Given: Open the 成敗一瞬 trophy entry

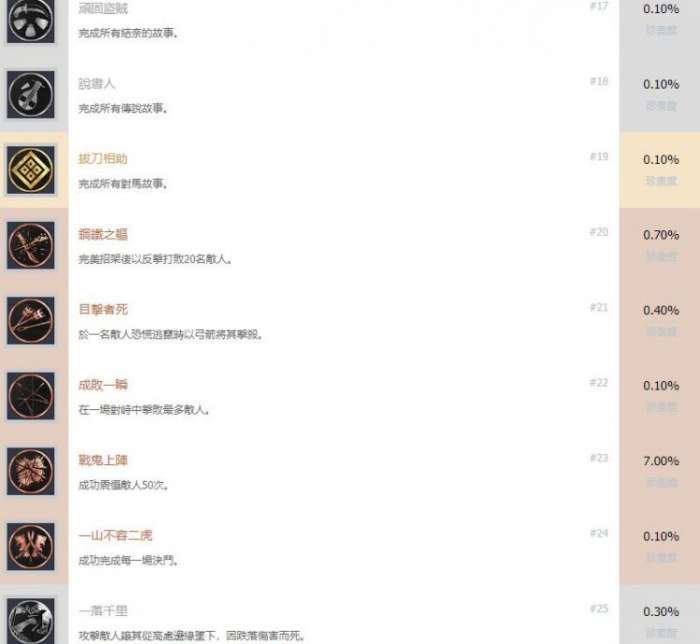Looking at the screenshot, I should 103,384.
